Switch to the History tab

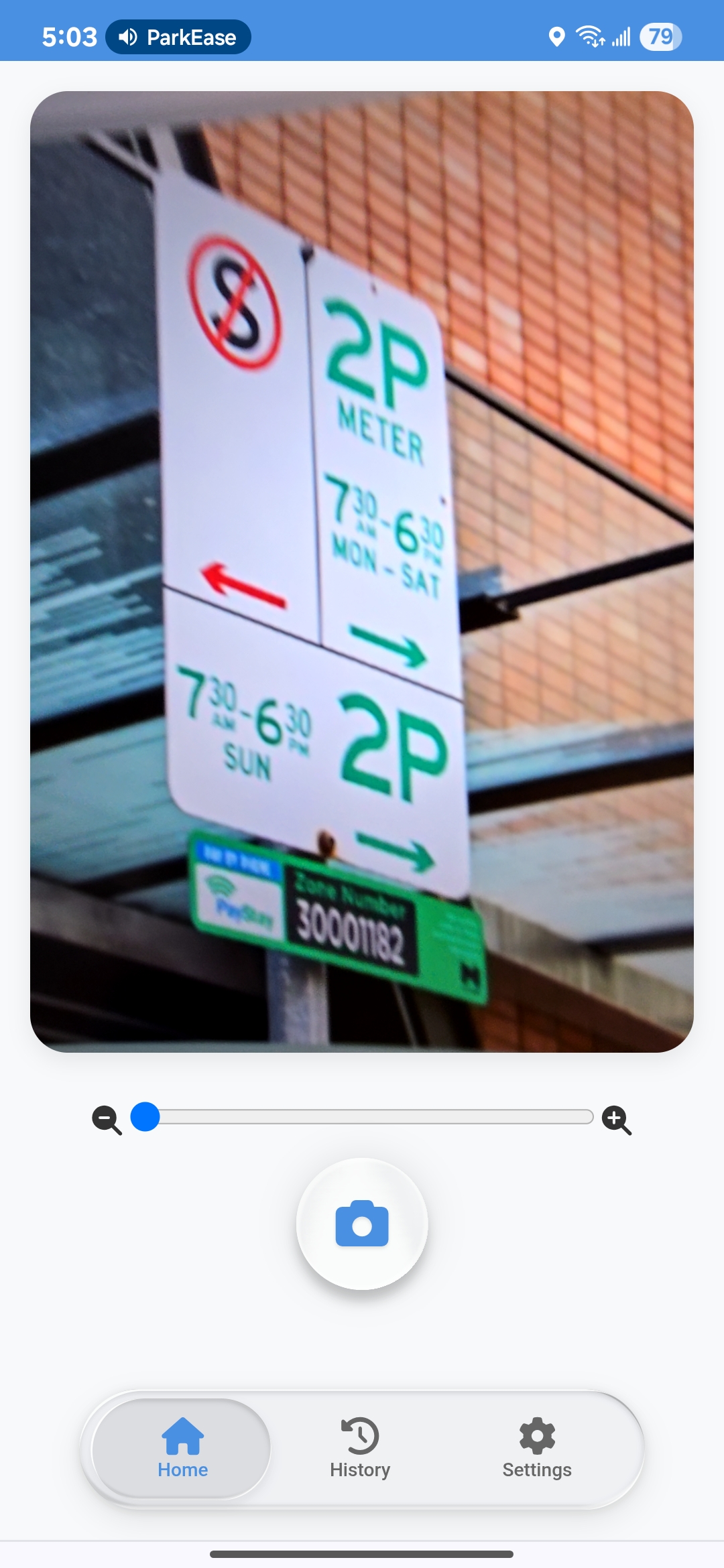click(360, 1449)
